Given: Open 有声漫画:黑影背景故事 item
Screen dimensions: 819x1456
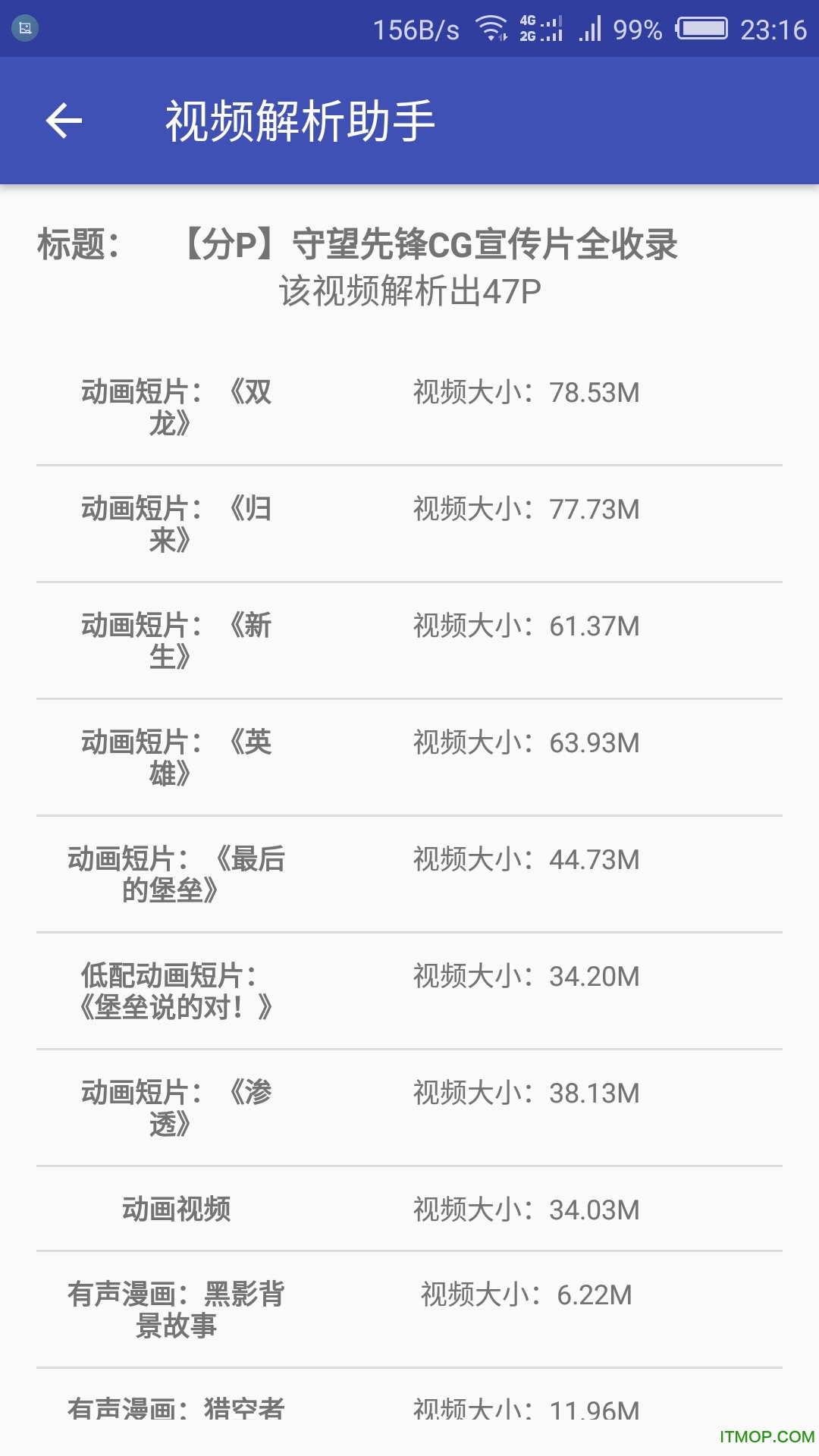Looking at the screenshot, I should pyautogui.click(x=409, y=1310).
